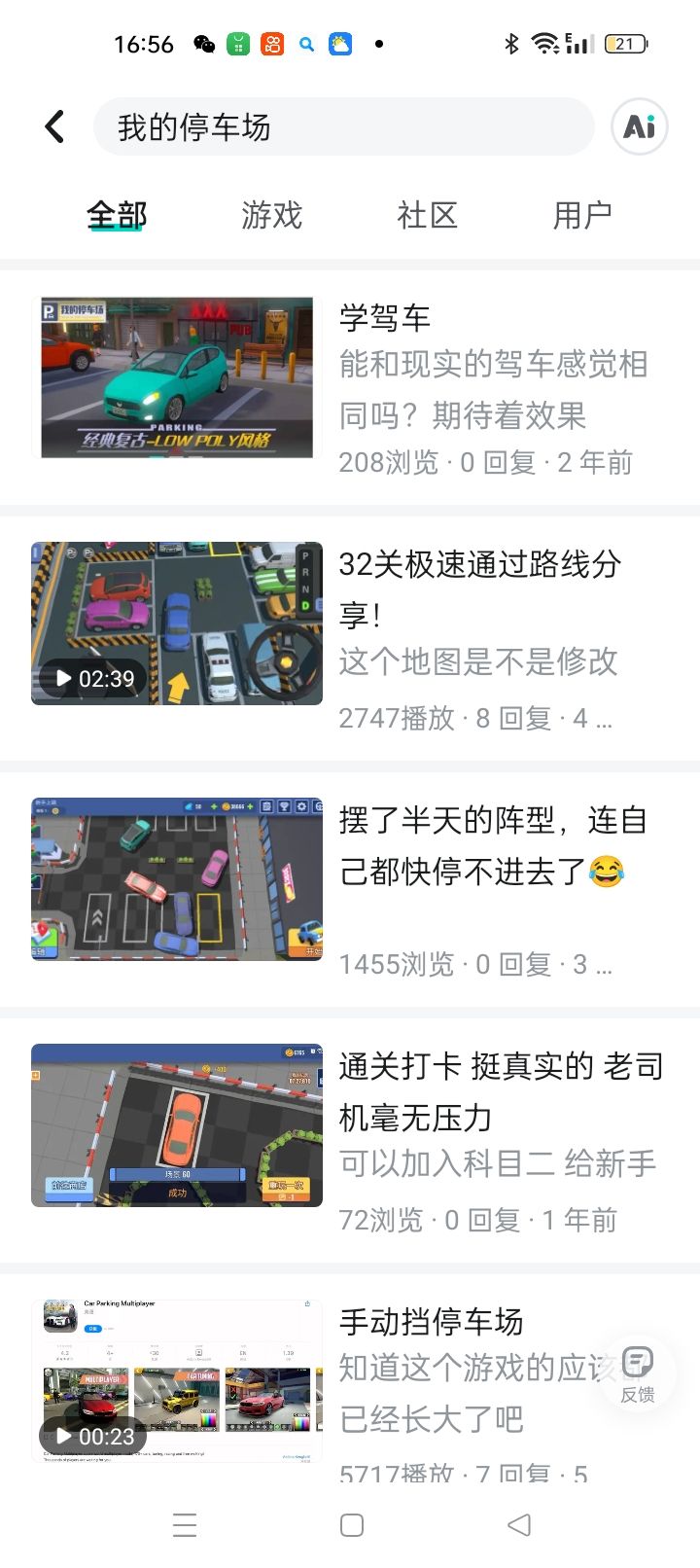Tap the WeChat icon in the status bar
This screenshot has width=700, height=1568.
point(207,44)
